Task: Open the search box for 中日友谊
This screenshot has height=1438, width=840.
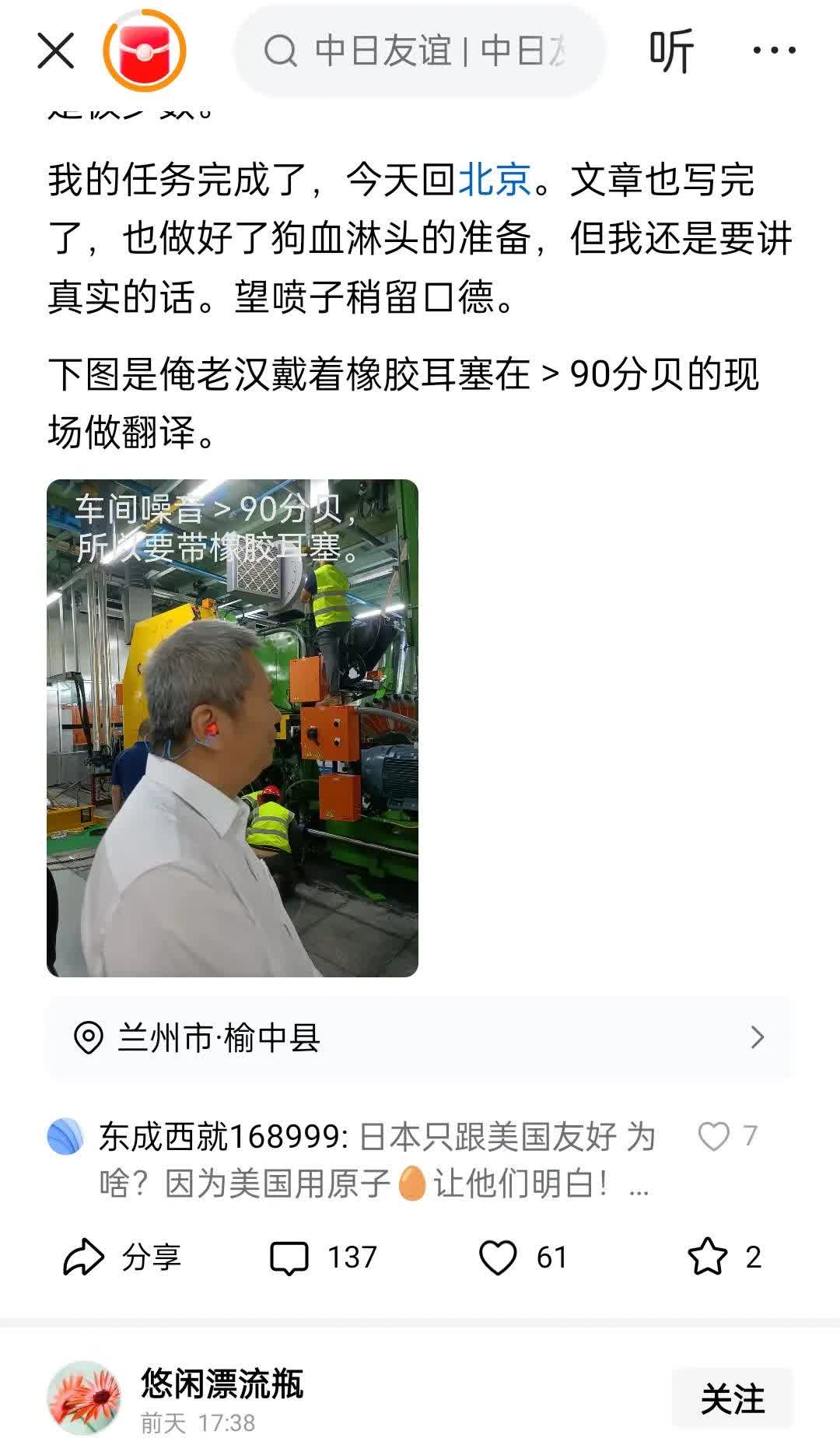Action: (420, 51)
